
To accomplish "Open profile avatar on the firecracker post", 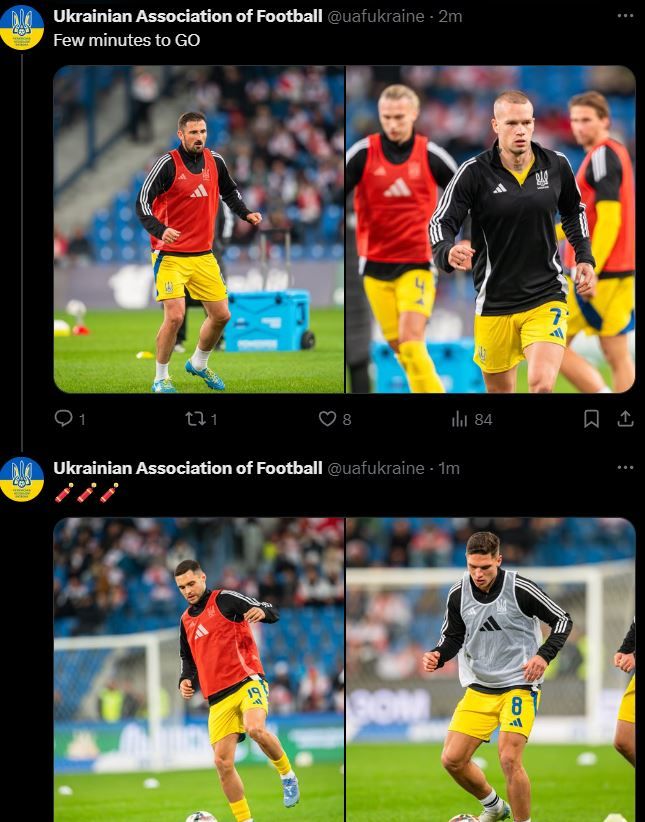I will click(x=21, y=479).
